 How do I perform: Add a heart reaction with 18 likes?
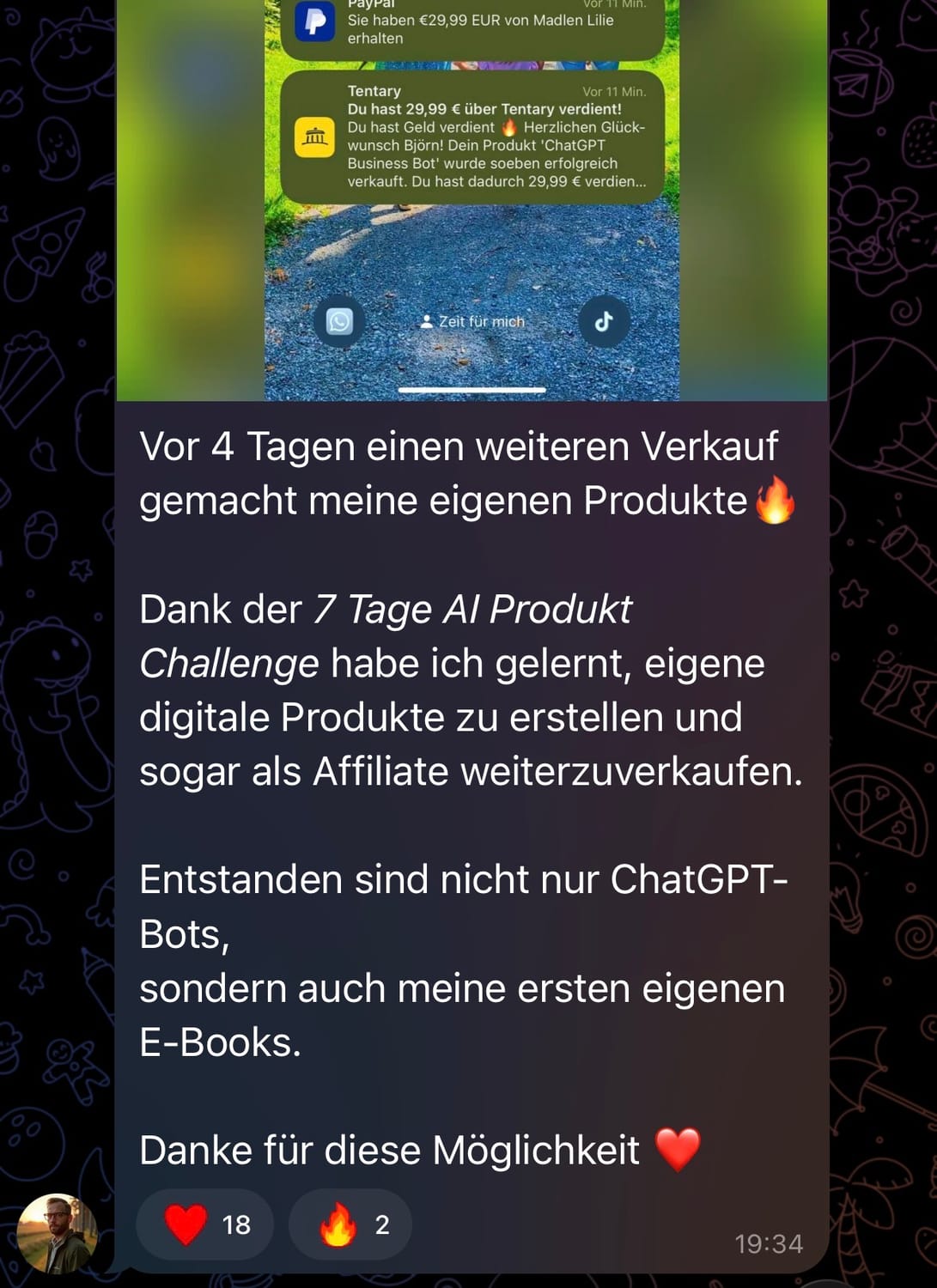coord(205,1224)
